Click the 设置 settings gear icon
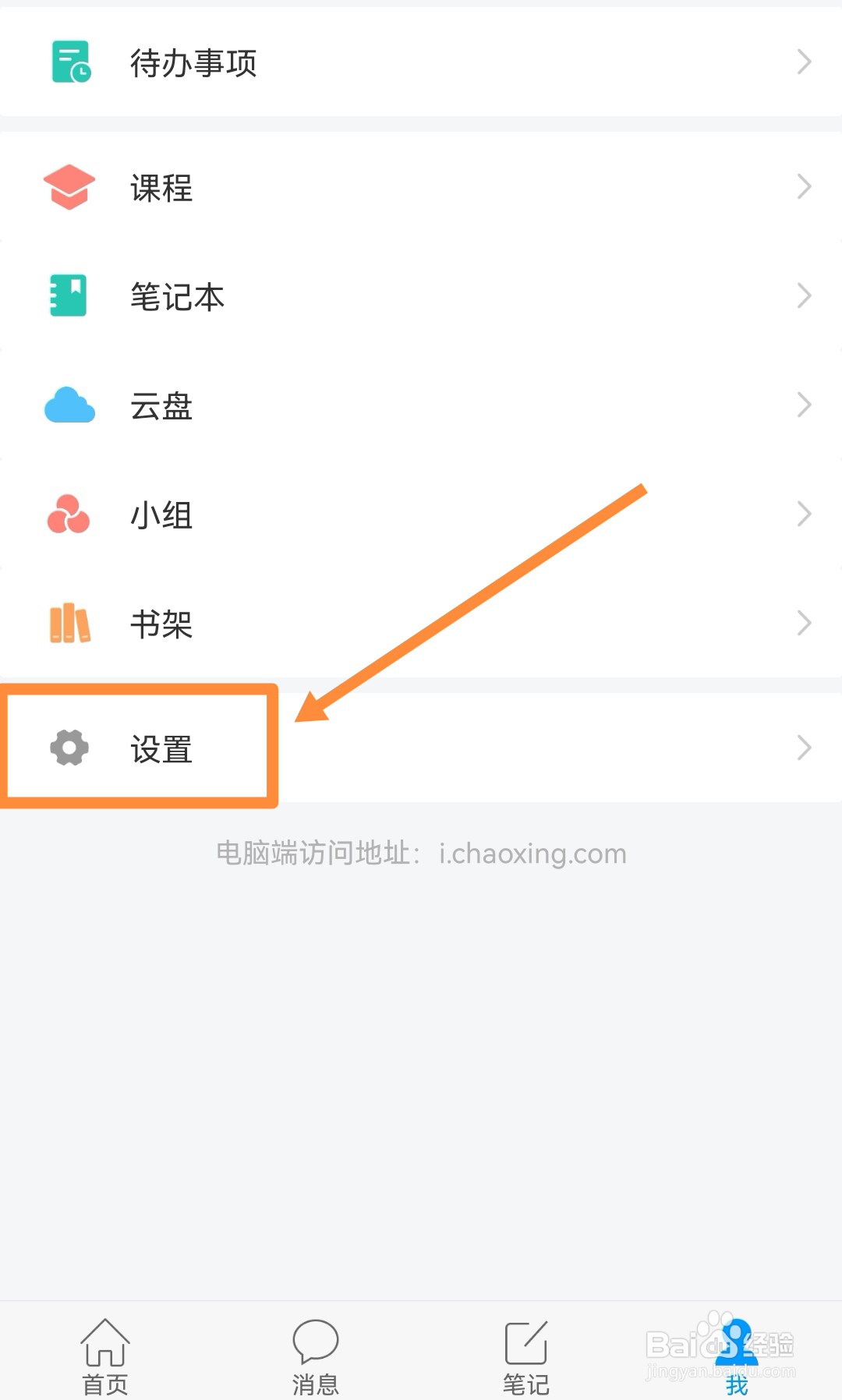 tap(70, 748)
